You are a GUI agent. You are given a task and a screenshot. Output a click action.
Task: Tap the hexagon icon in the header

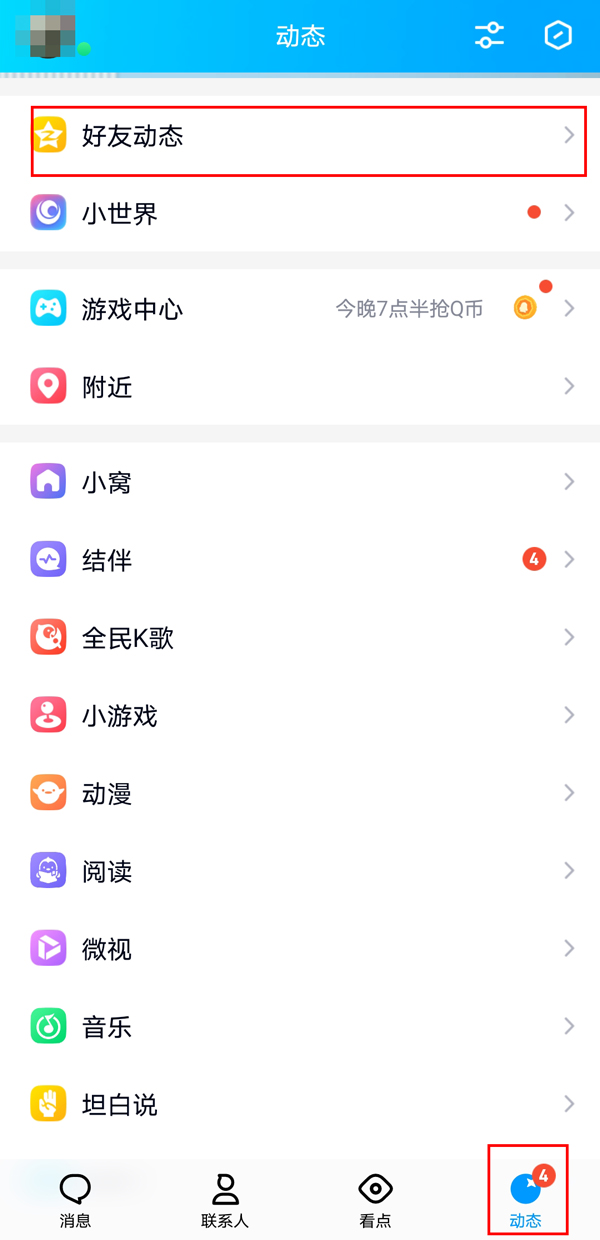[558, 36]
